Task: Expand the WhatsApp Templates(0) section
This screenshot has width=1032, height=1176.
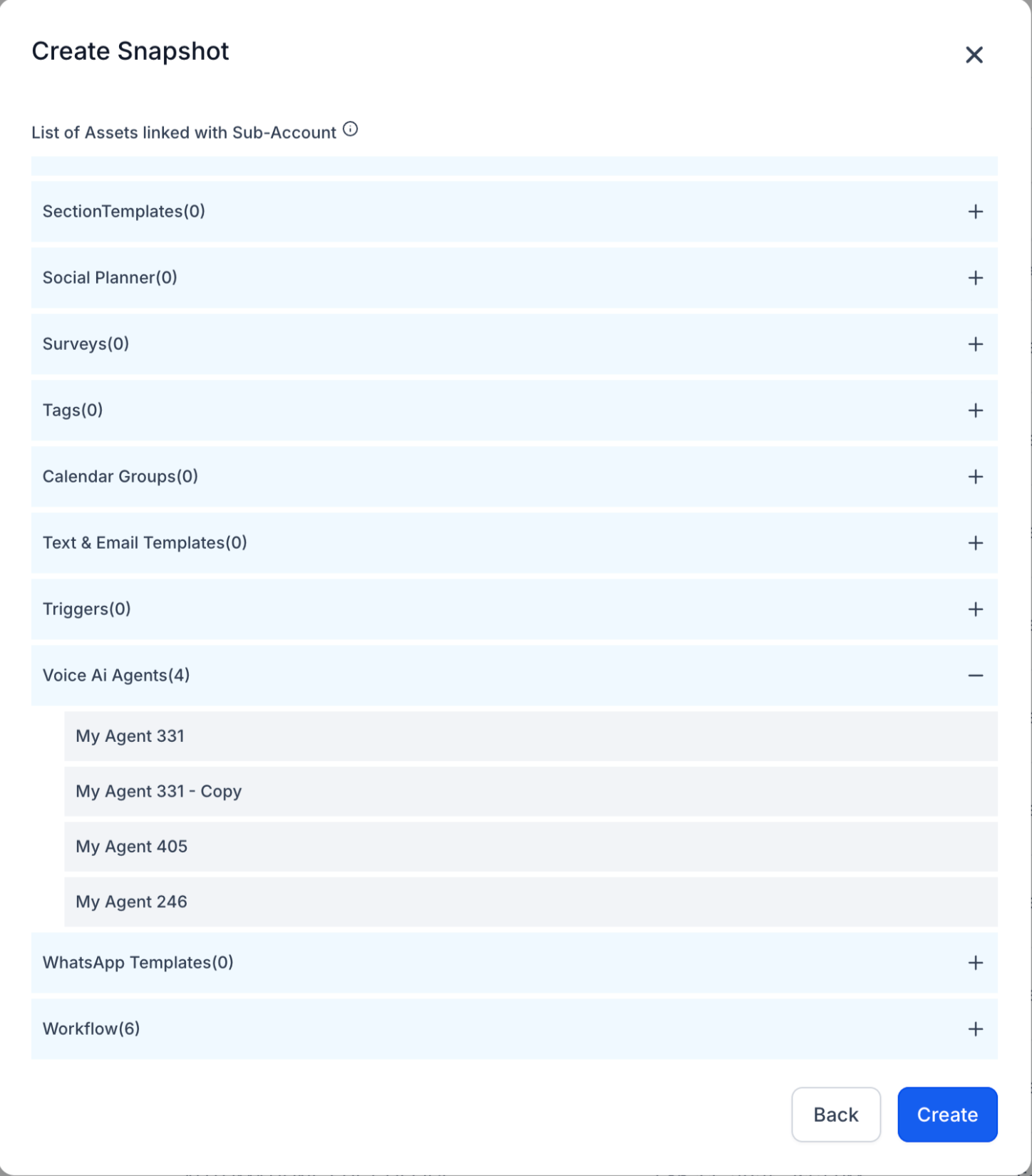Action: coord(975,963)
